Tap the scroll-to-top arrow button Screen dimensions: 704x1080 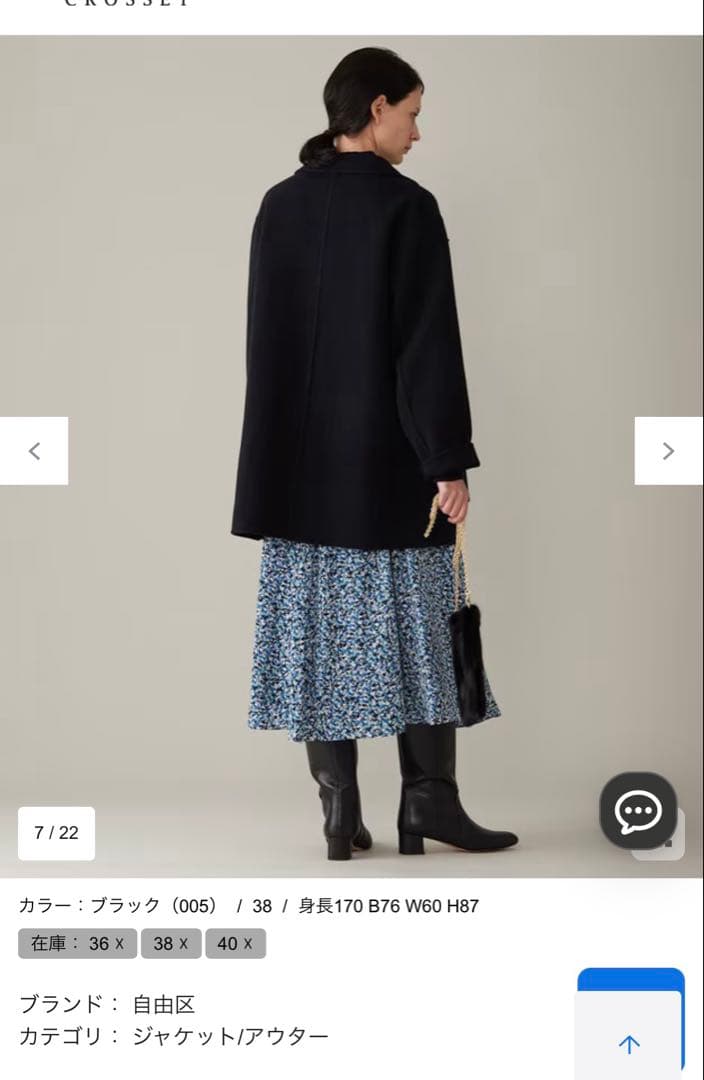pos(629,1044)
